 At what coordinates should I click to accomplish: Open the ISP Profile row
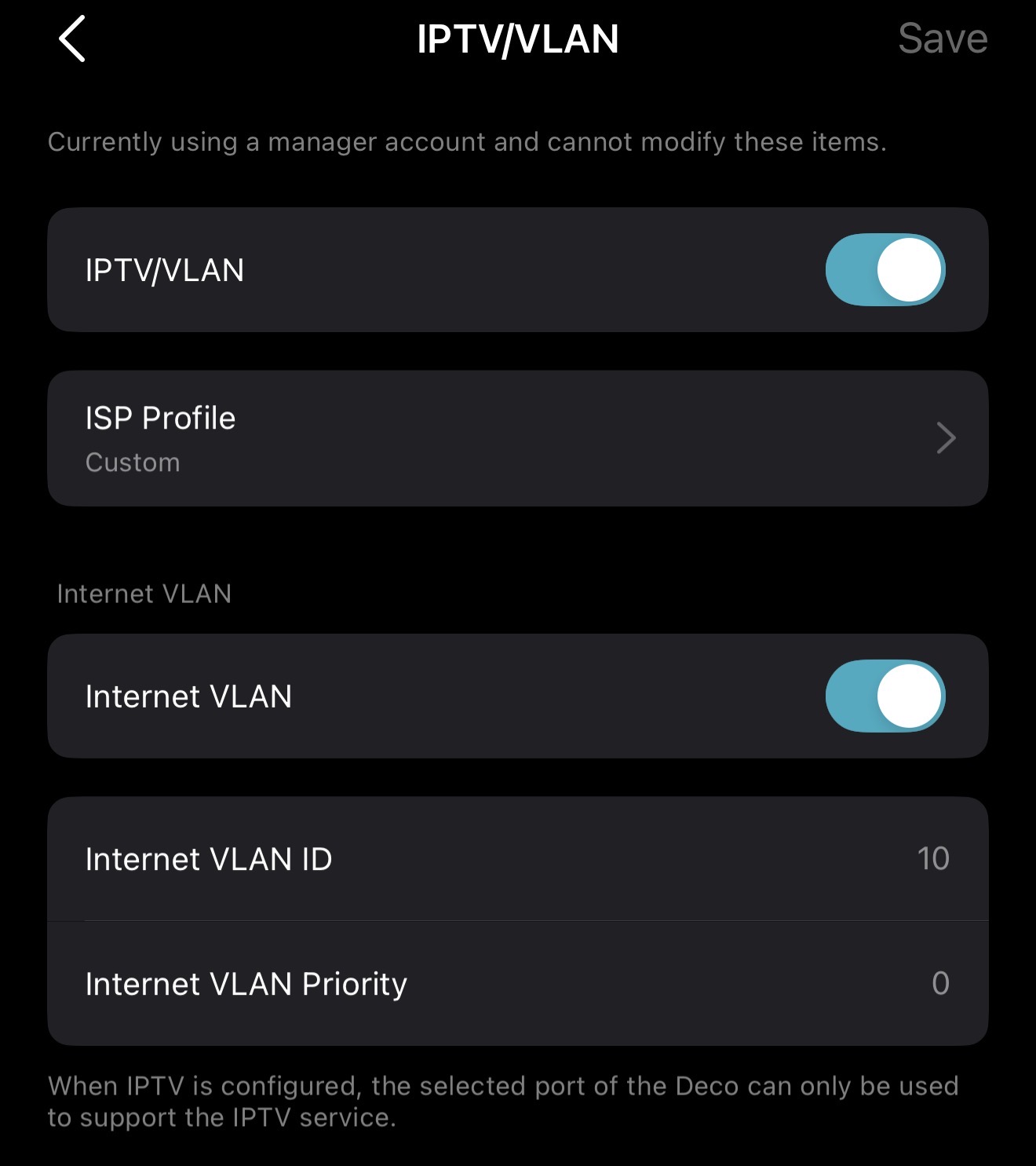coord(517,438)
